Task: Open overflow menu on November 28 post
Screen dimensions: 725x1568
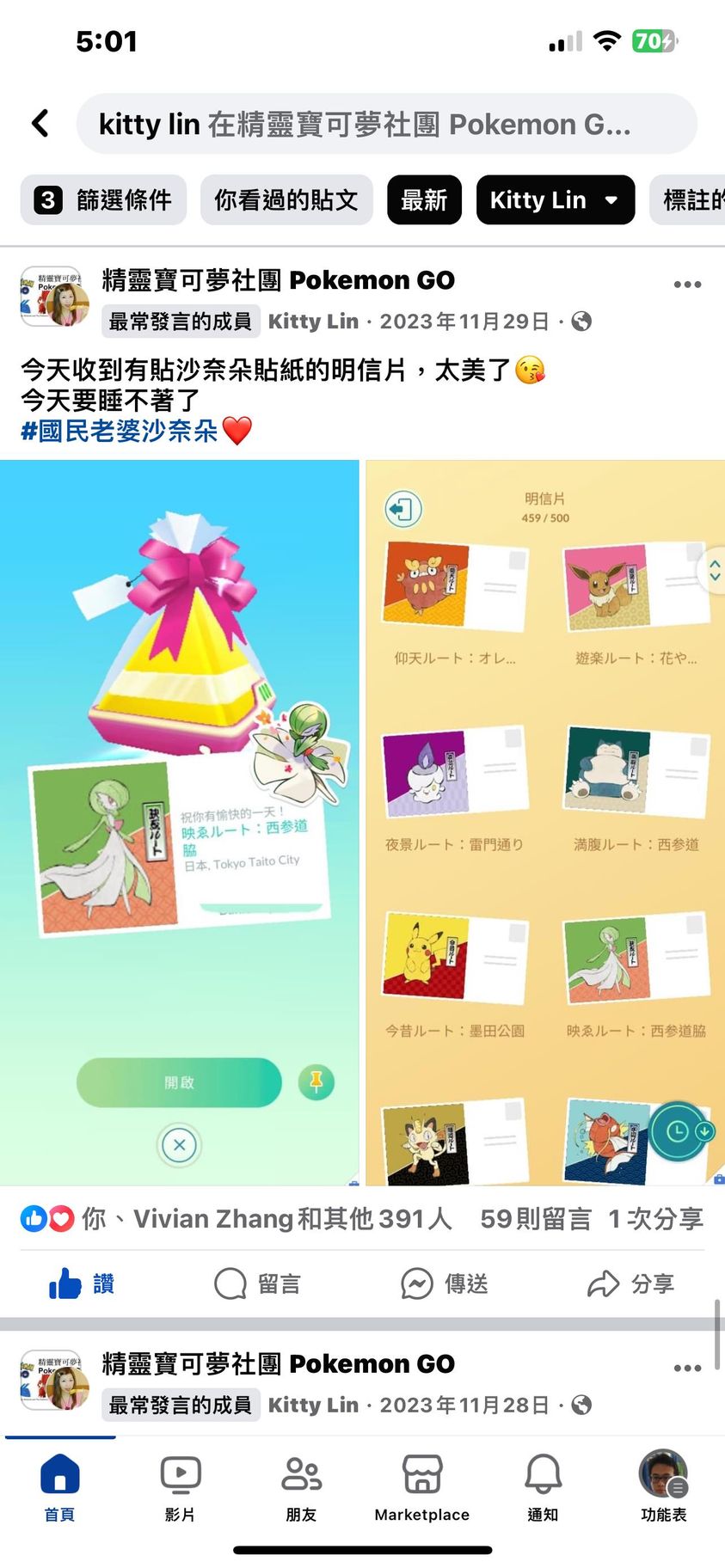Action: tap(686, 1368)
